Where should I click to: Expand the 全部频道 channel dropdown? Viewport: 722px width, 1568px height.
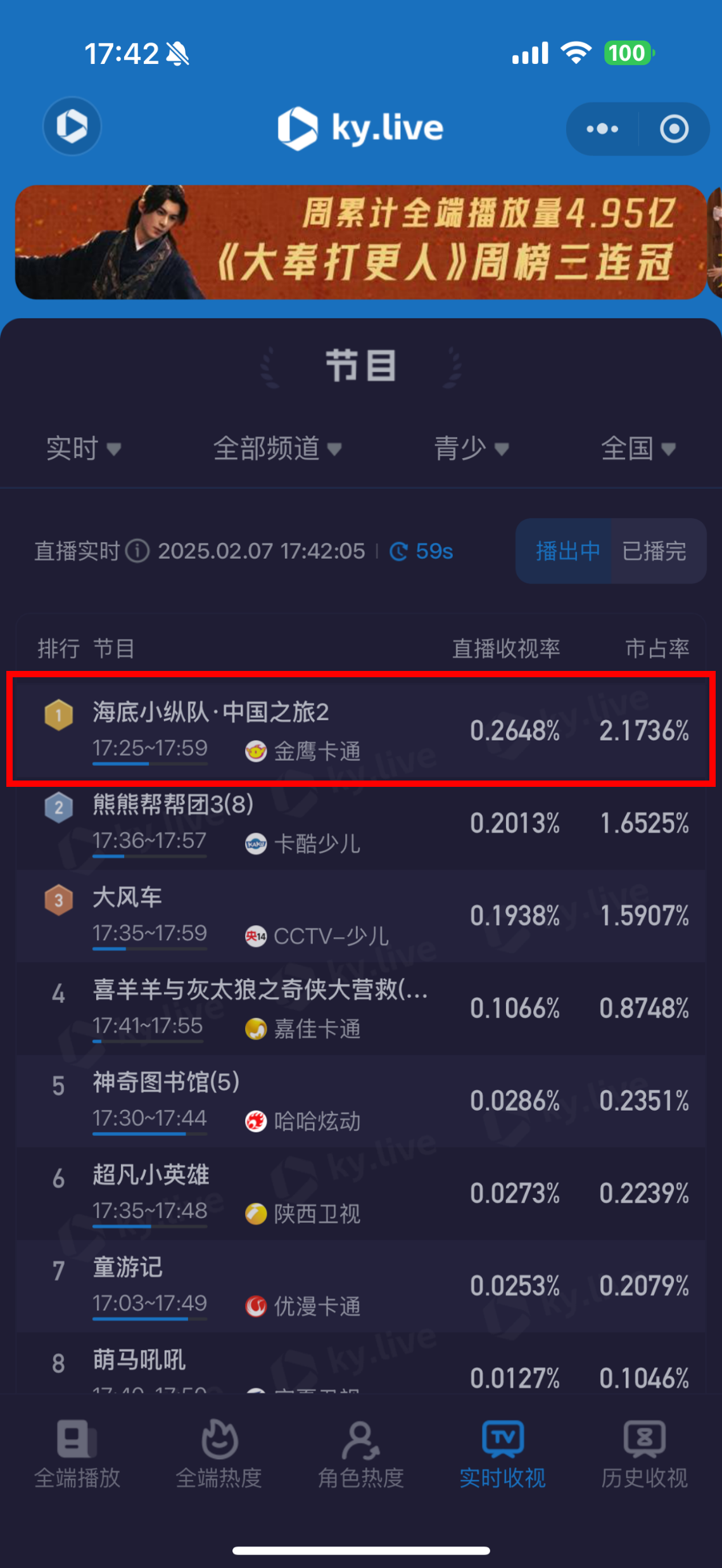277,449
